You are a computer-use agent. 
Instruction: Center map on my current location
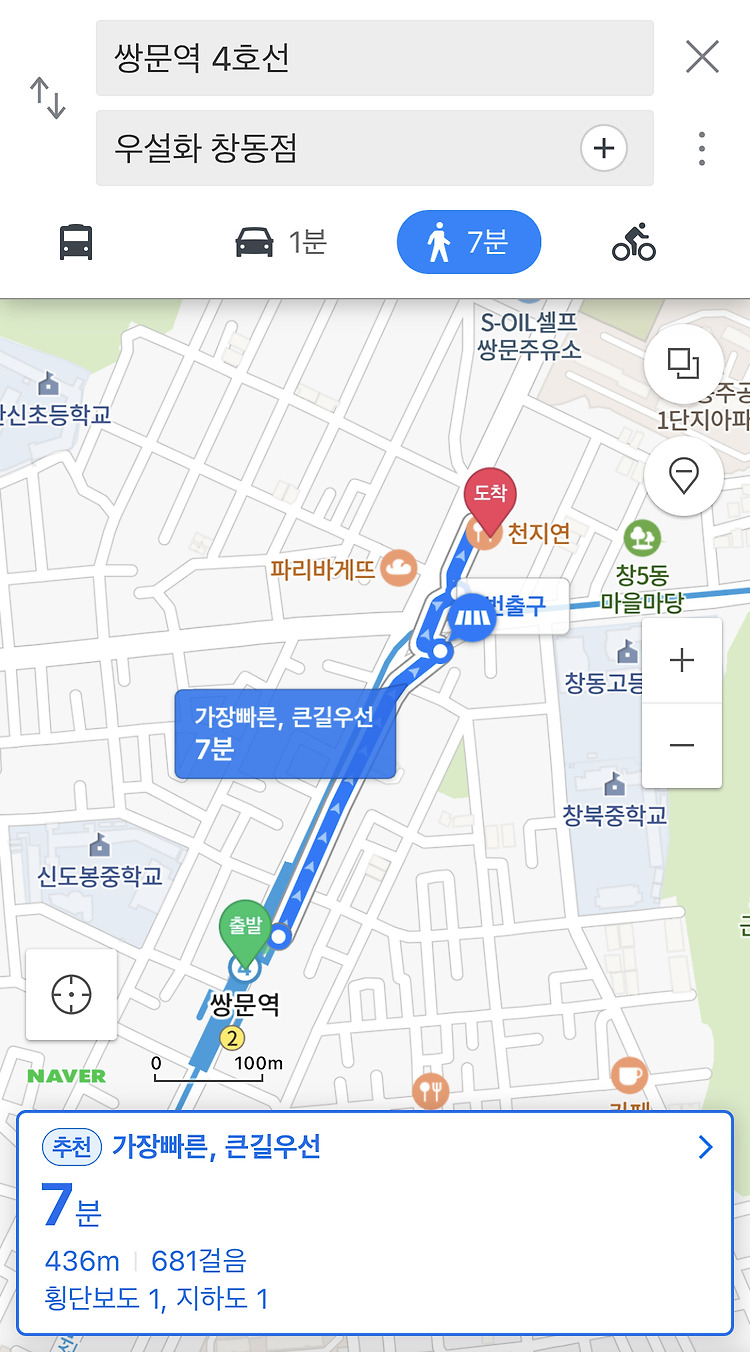coord(72,994)
